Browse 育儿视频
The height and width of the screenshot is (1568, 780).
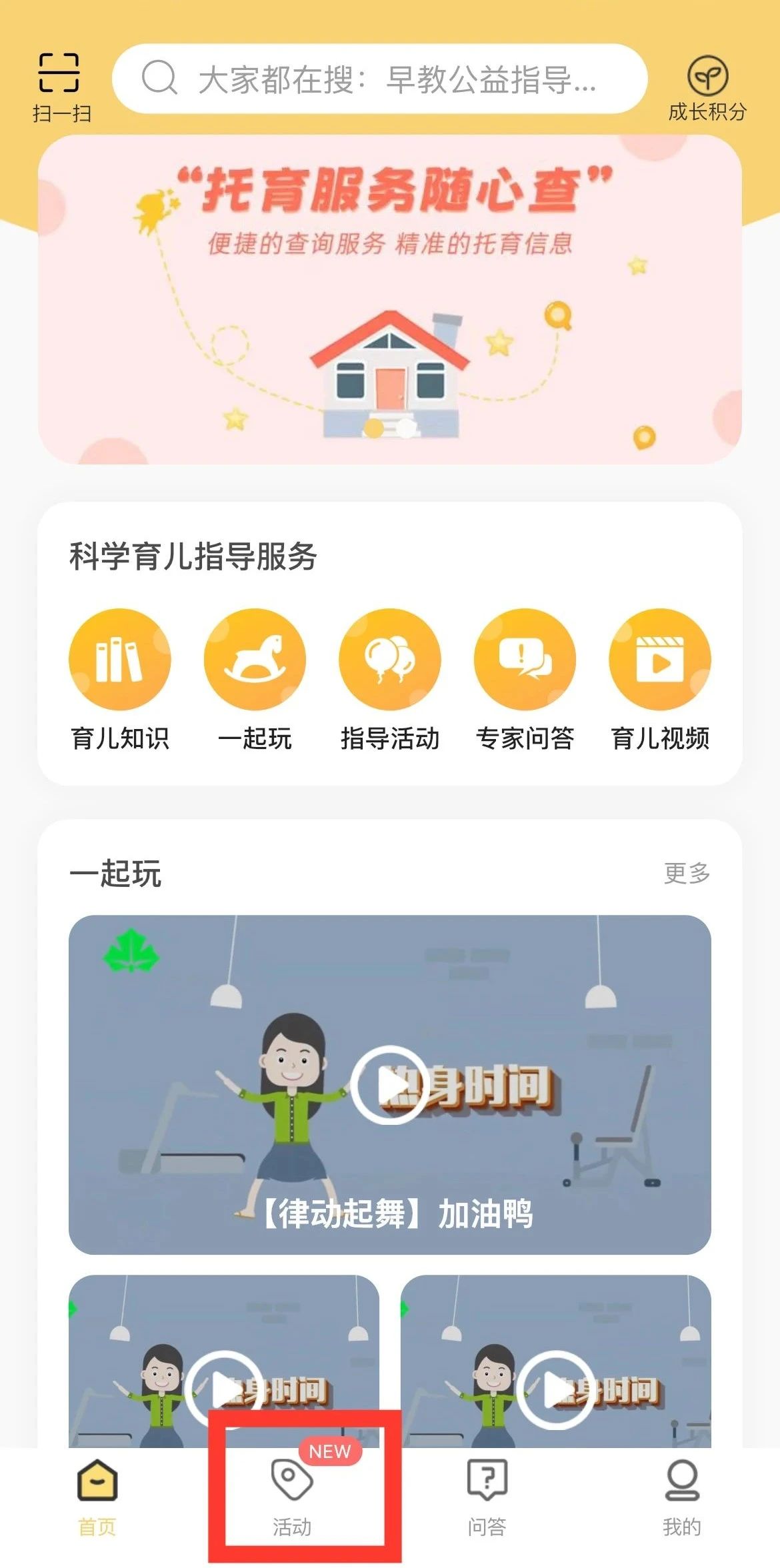click(x=660, y=678)
